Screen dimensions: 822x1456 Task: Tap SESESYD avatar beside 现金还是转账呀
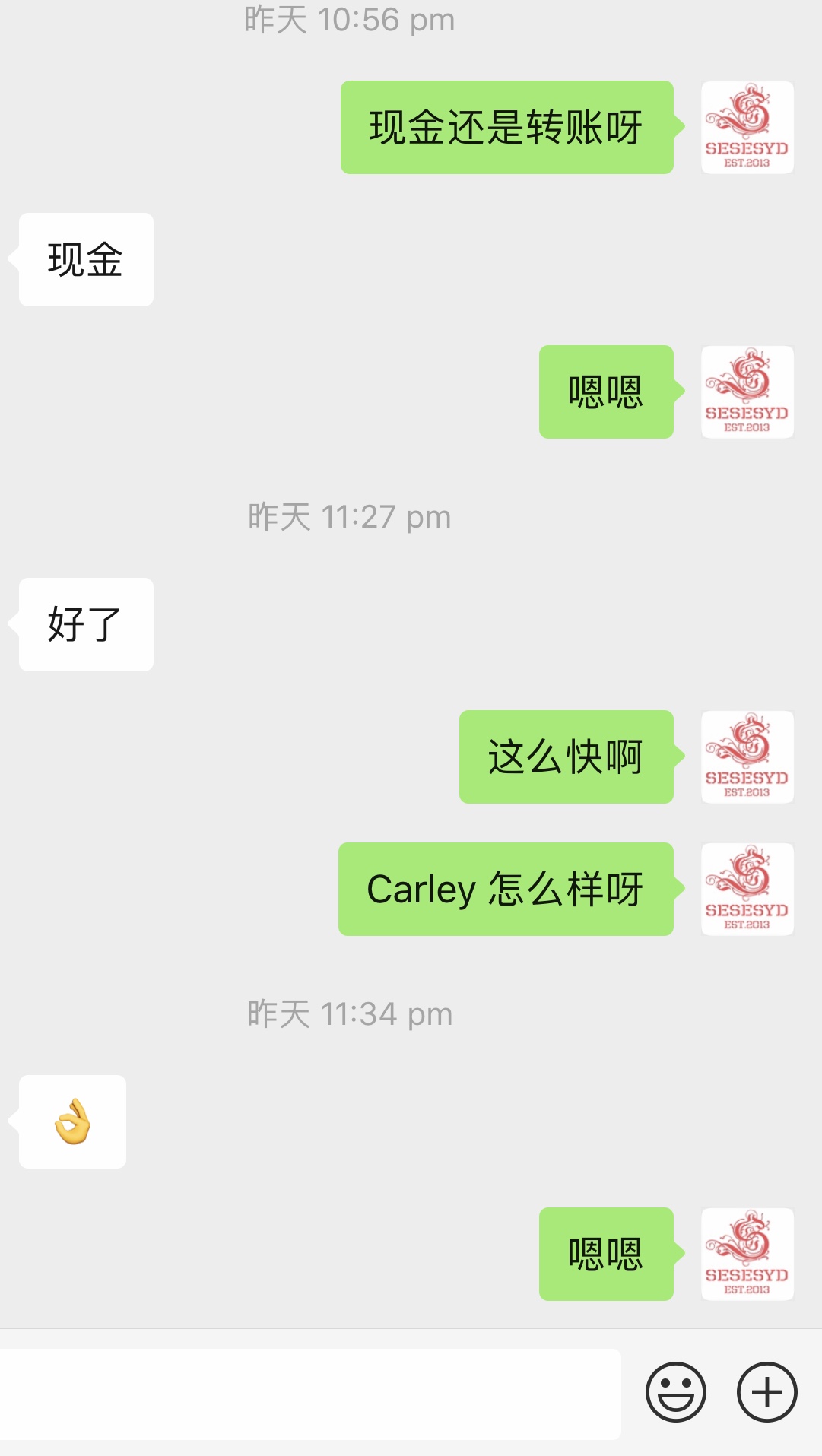(747, 128)
